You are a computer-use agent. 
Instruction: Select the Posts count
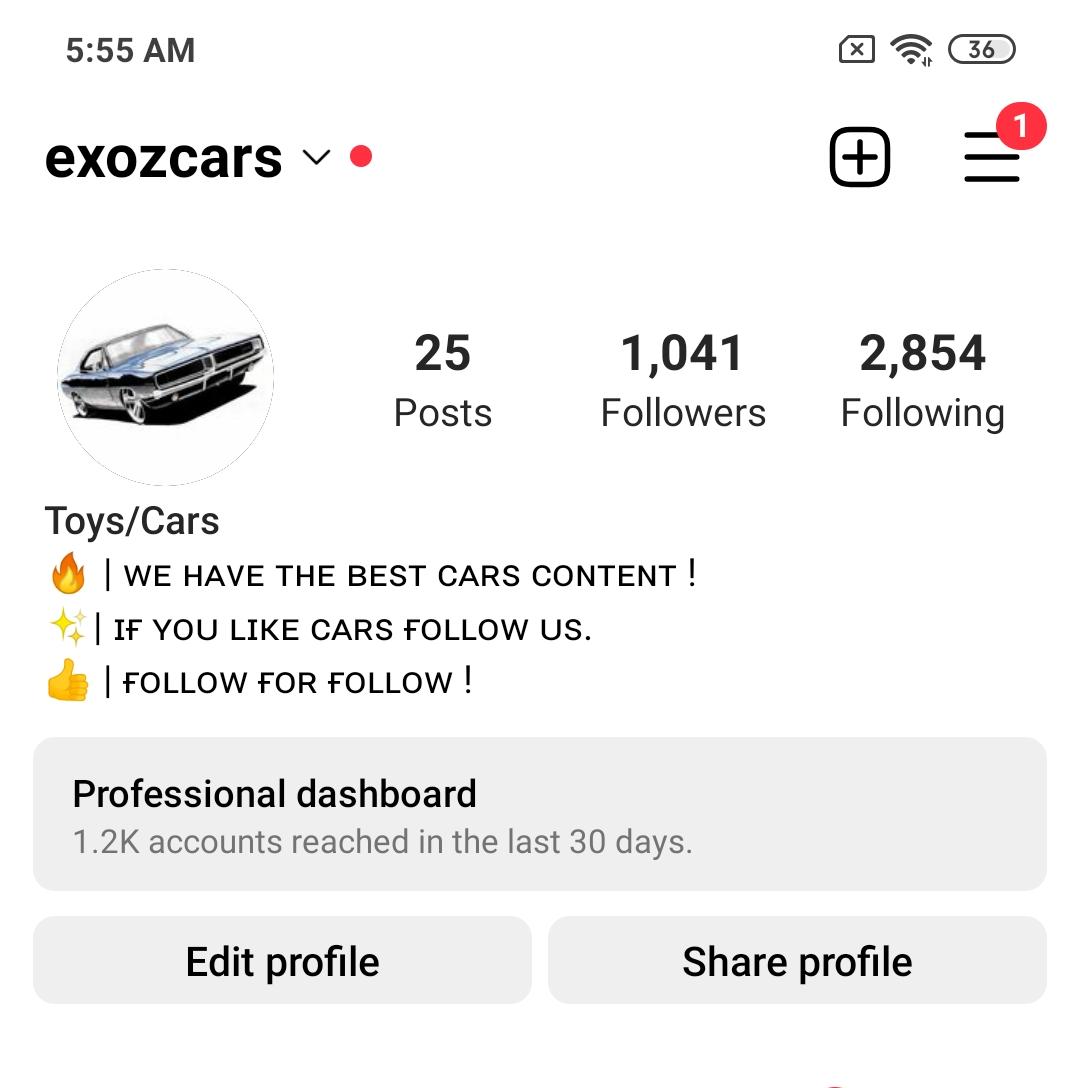pyautogui.click(x=443, y=377)
